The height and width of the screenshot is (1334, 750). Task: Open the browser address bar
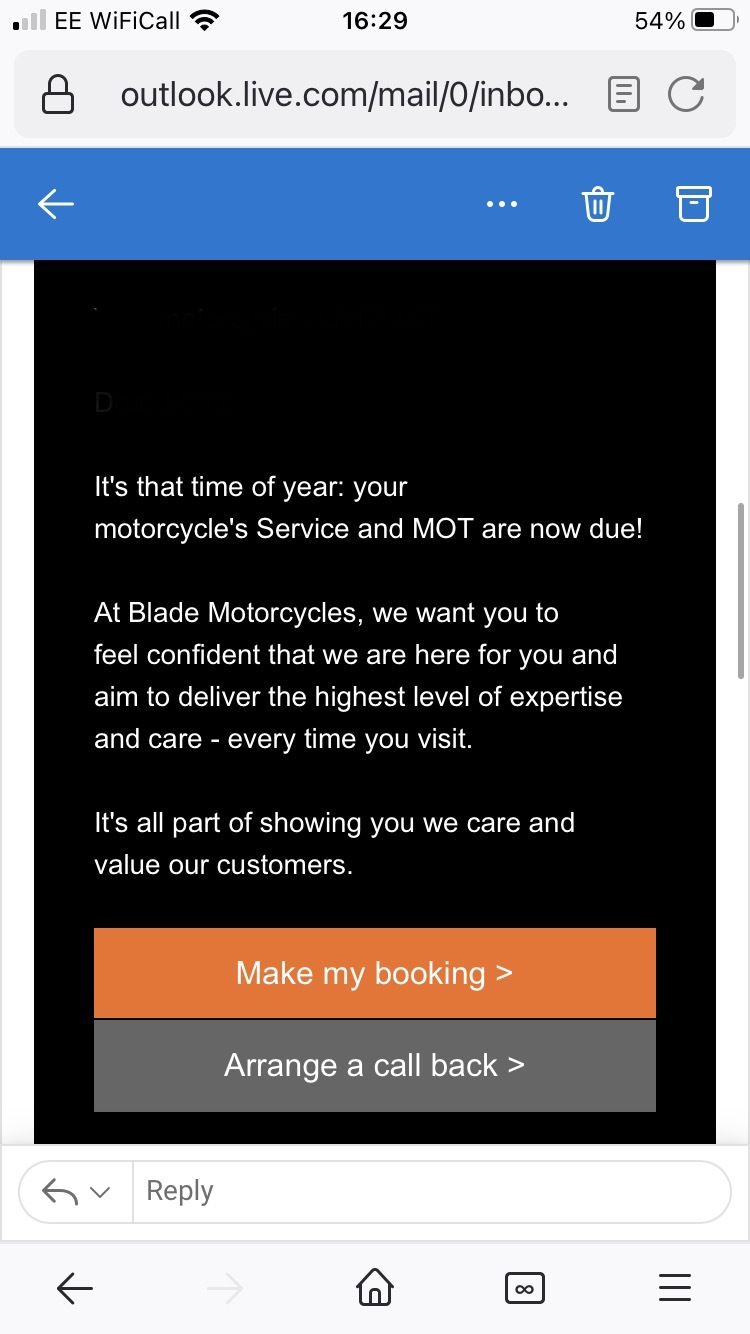point(345,95)
